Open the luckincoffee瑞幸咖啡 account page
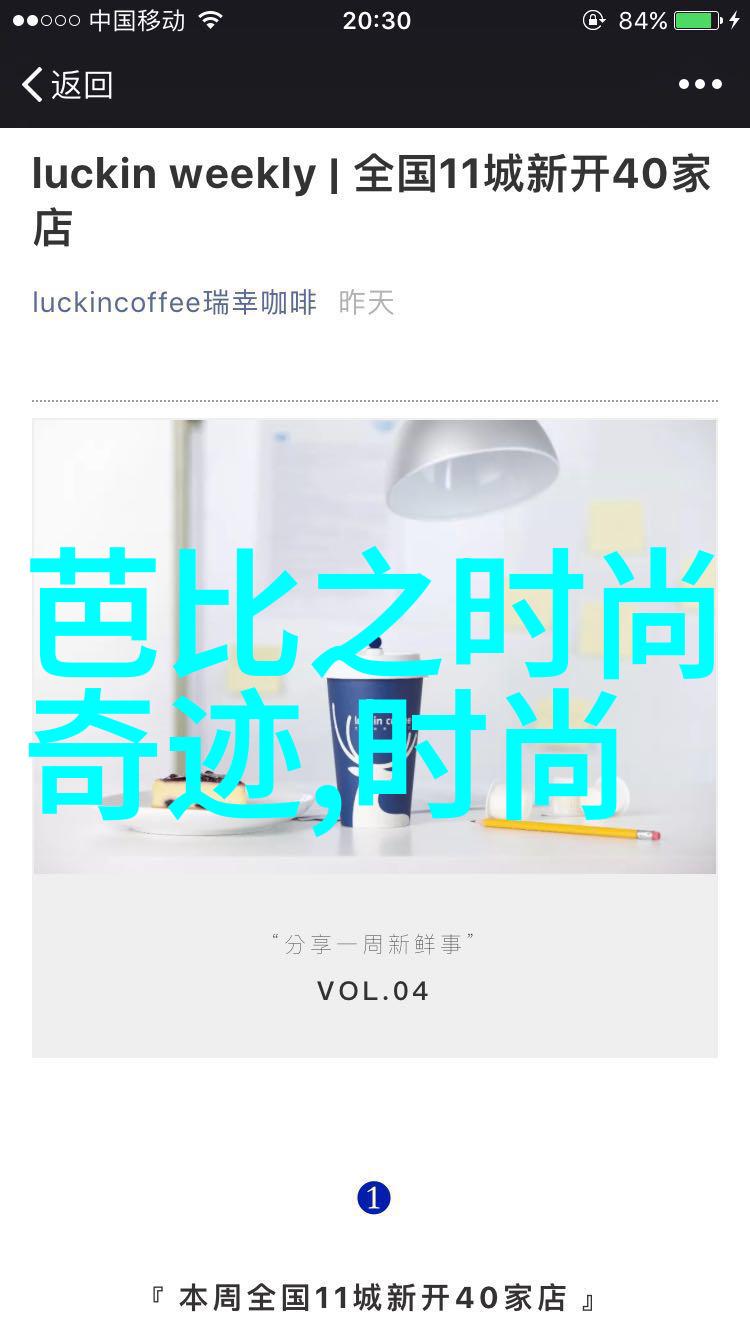Screen dimensions: 750x1334 174,302
